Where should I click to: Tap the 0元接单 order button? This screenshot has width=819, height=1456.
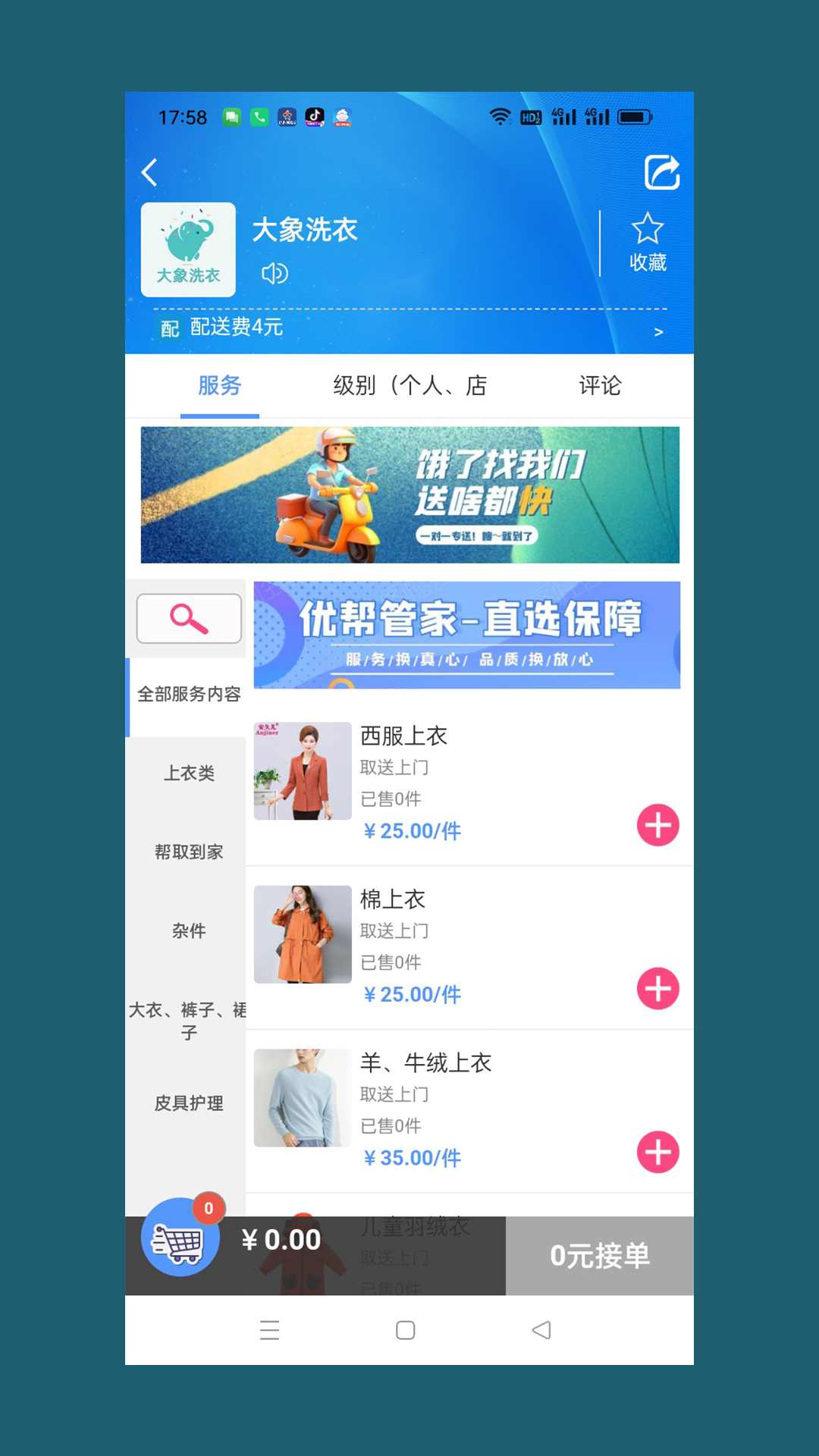599,1256
